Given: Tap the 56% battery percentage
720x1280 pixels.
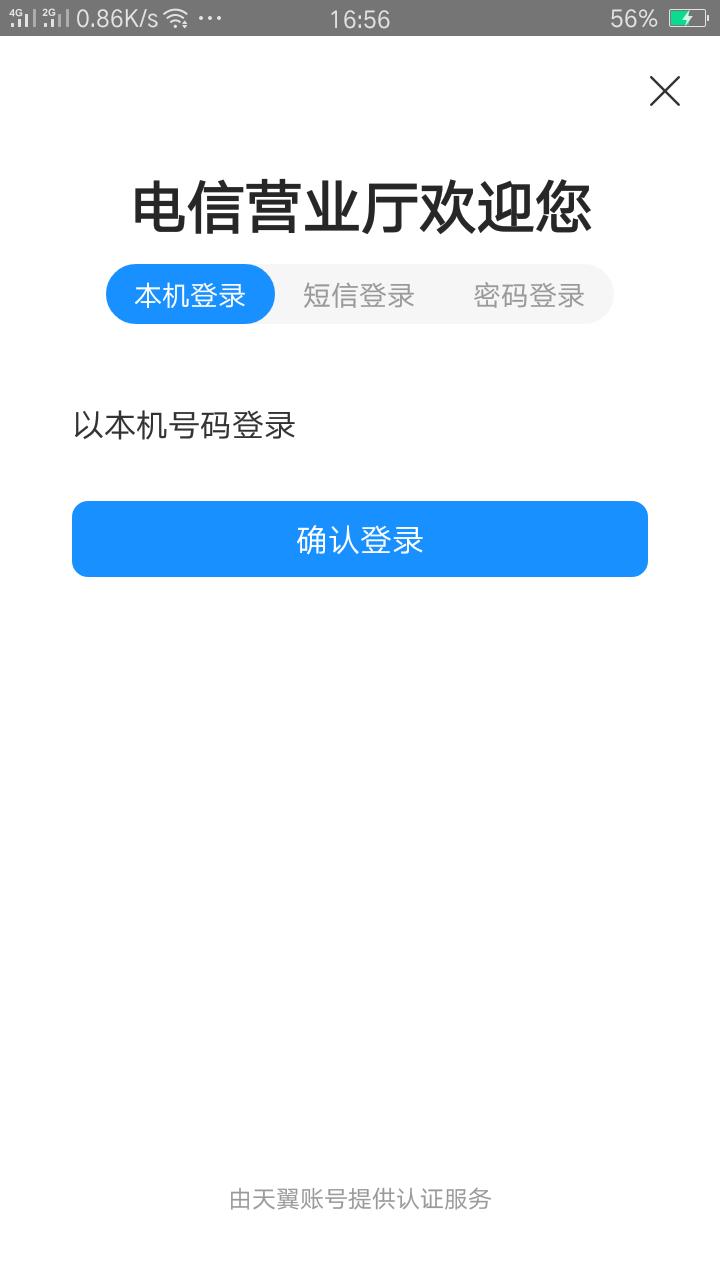Looking at the screenshot, I should (x=634, y=18).
